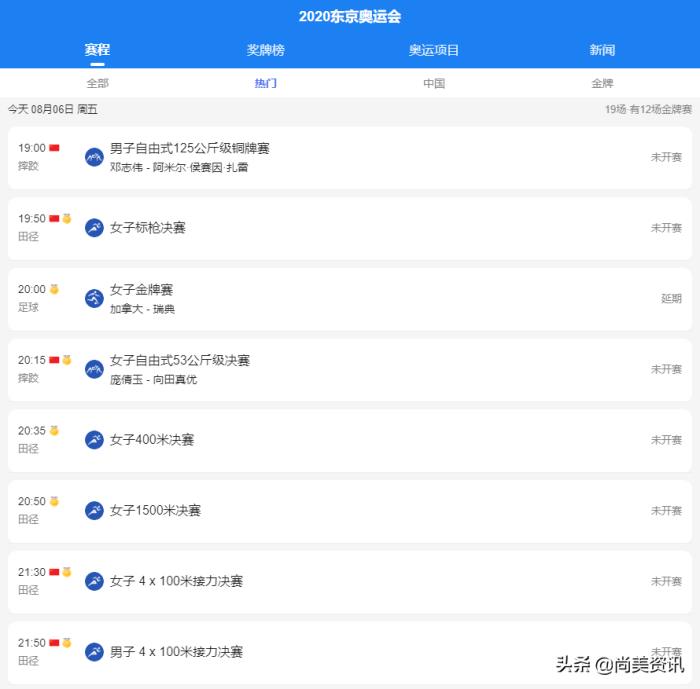Filter schedule by 金牌 events
This screenshot has height=689, width=700.
602,84
